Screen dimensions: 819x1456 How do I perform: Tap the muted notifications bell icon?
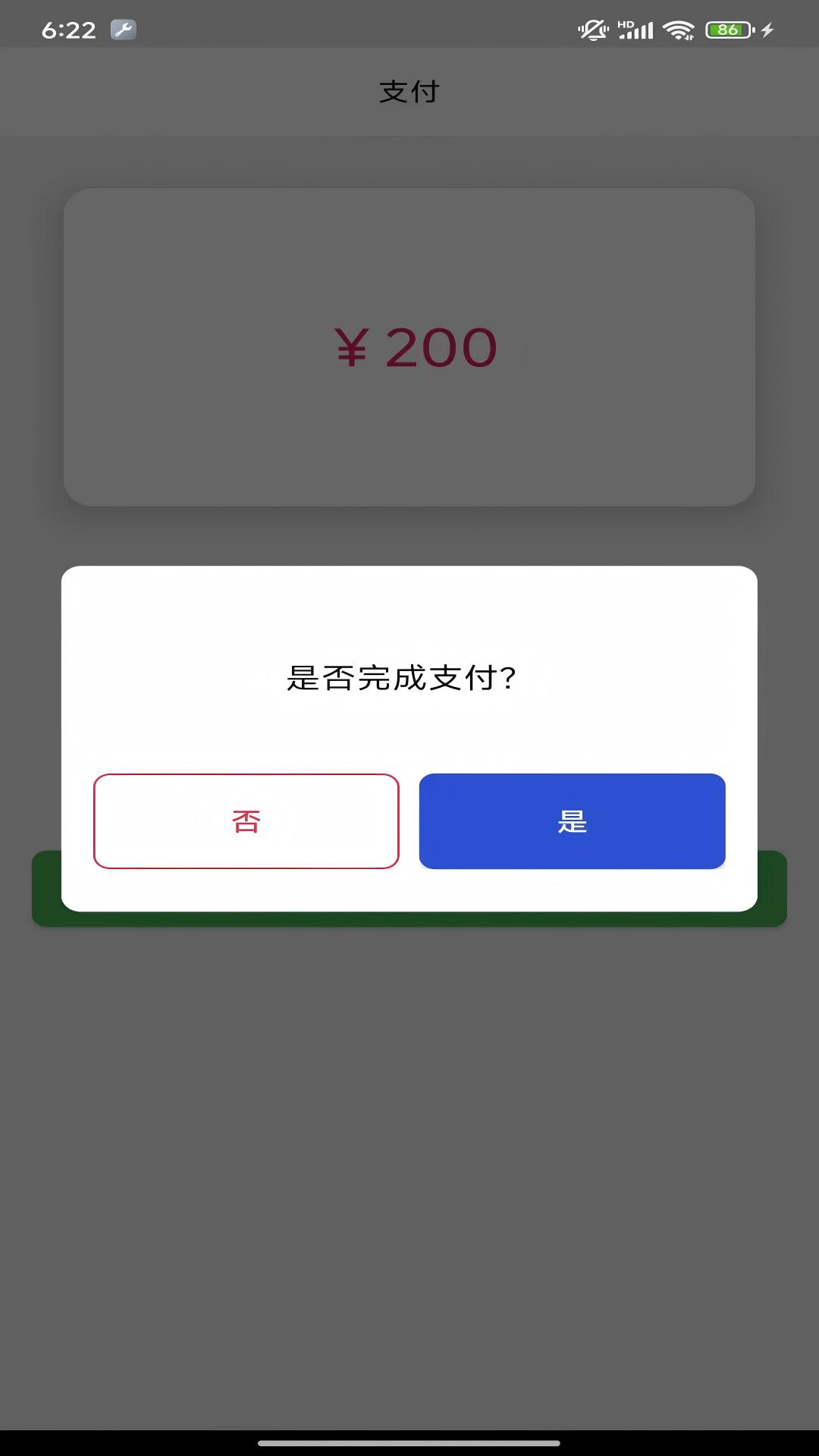click(x=592, y=30)
